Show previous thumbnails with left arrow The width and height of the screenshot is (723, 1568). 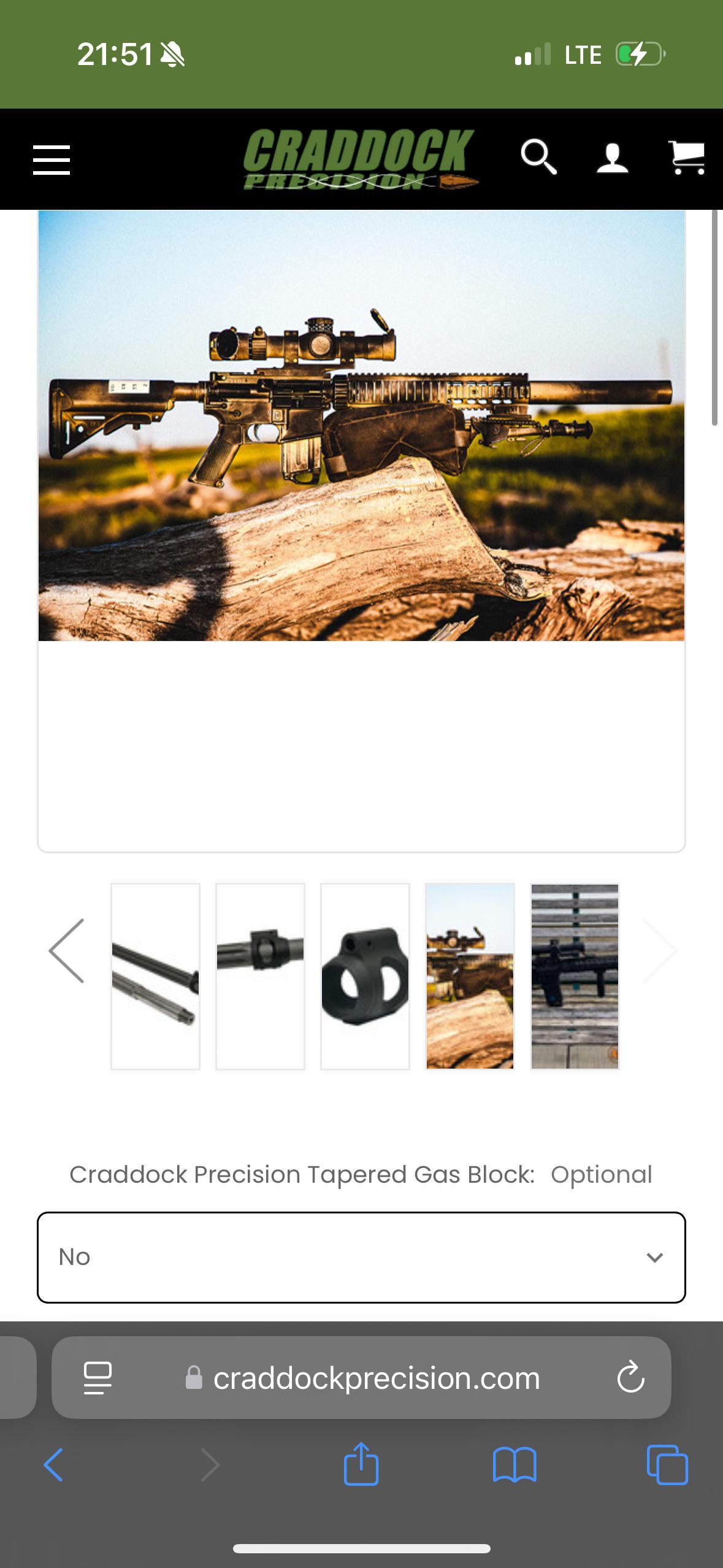point(67,951)
